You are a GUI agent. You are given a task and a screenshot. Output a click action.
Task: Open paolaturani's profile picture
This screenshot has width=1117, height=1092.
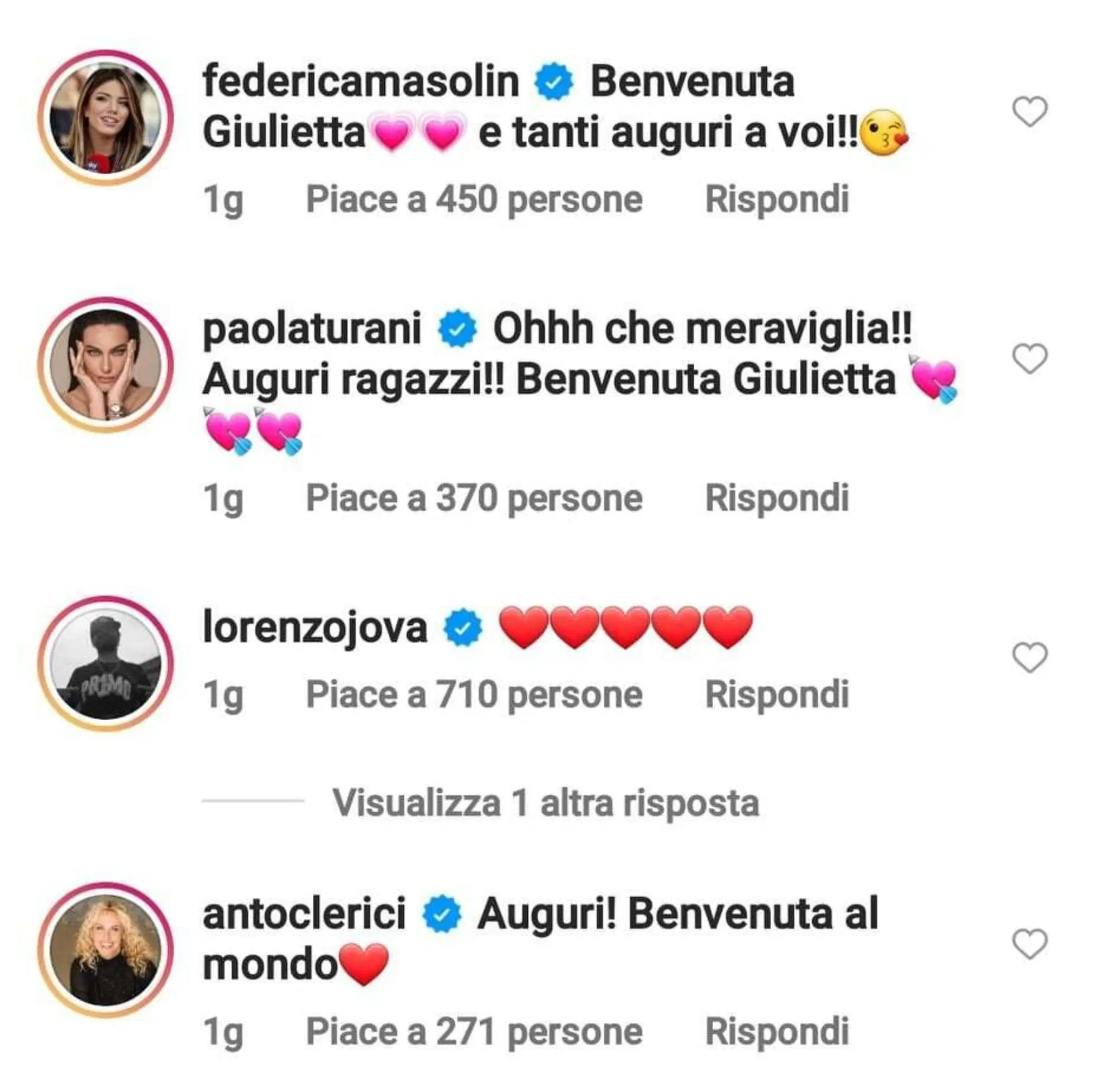tap(106, 365)
